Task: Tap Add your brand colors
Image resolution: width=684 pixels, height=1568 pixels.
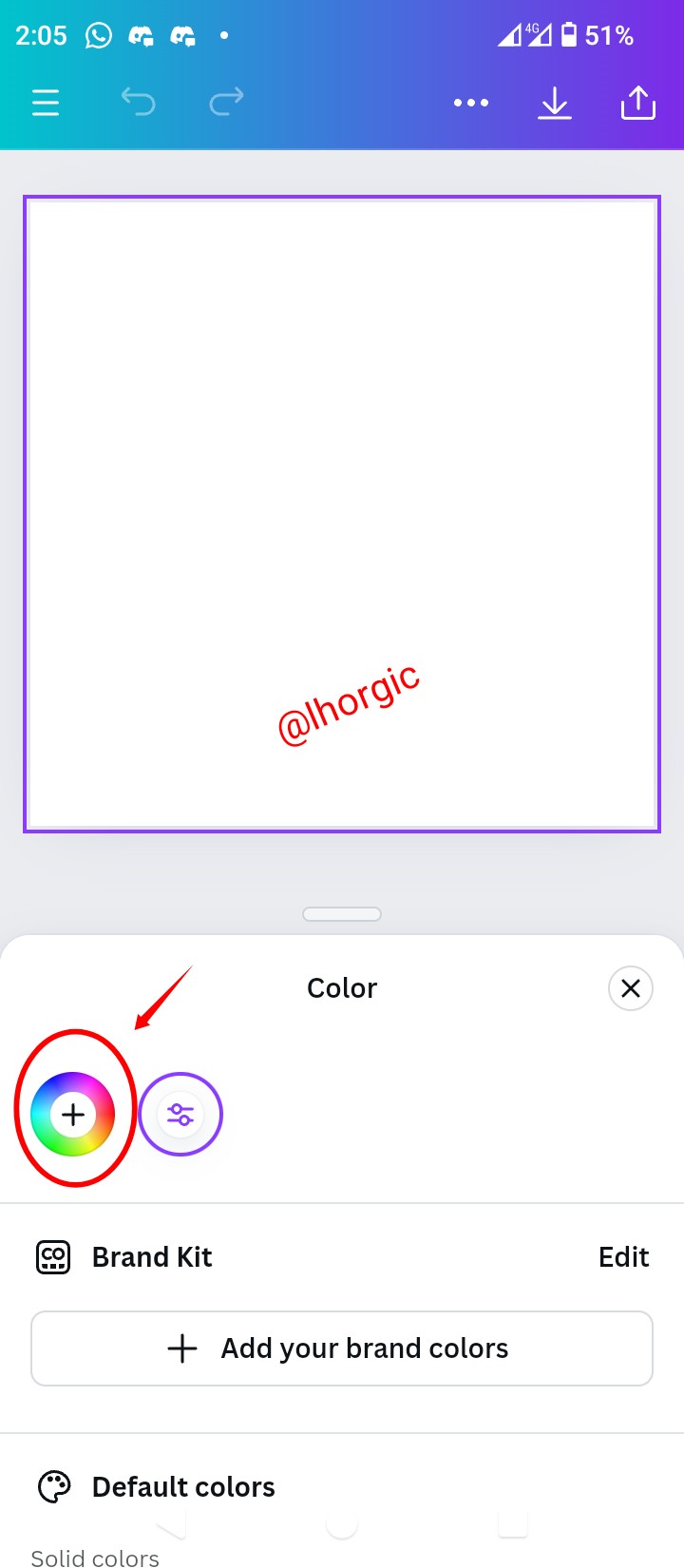Action: coord(342,1348)
